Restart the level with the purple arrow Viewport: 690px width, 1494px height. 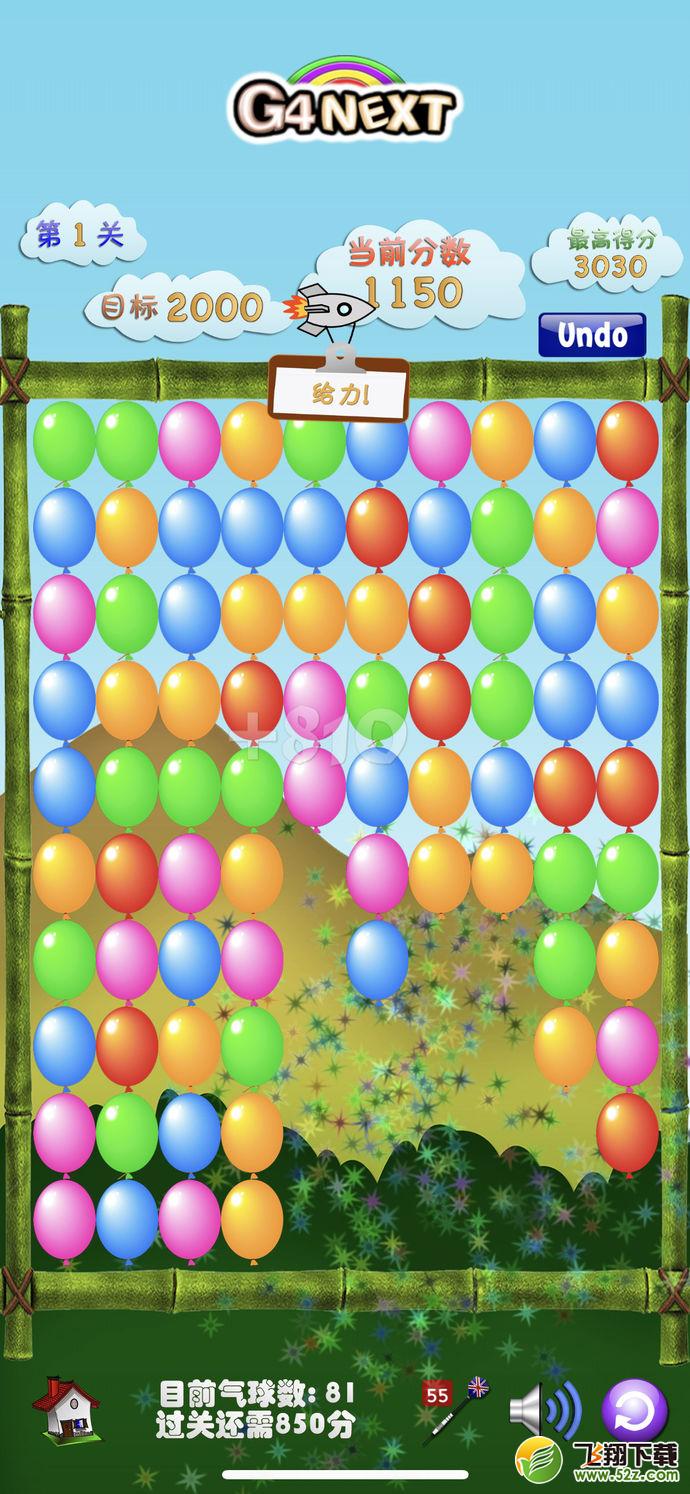tap(634, 1411)
